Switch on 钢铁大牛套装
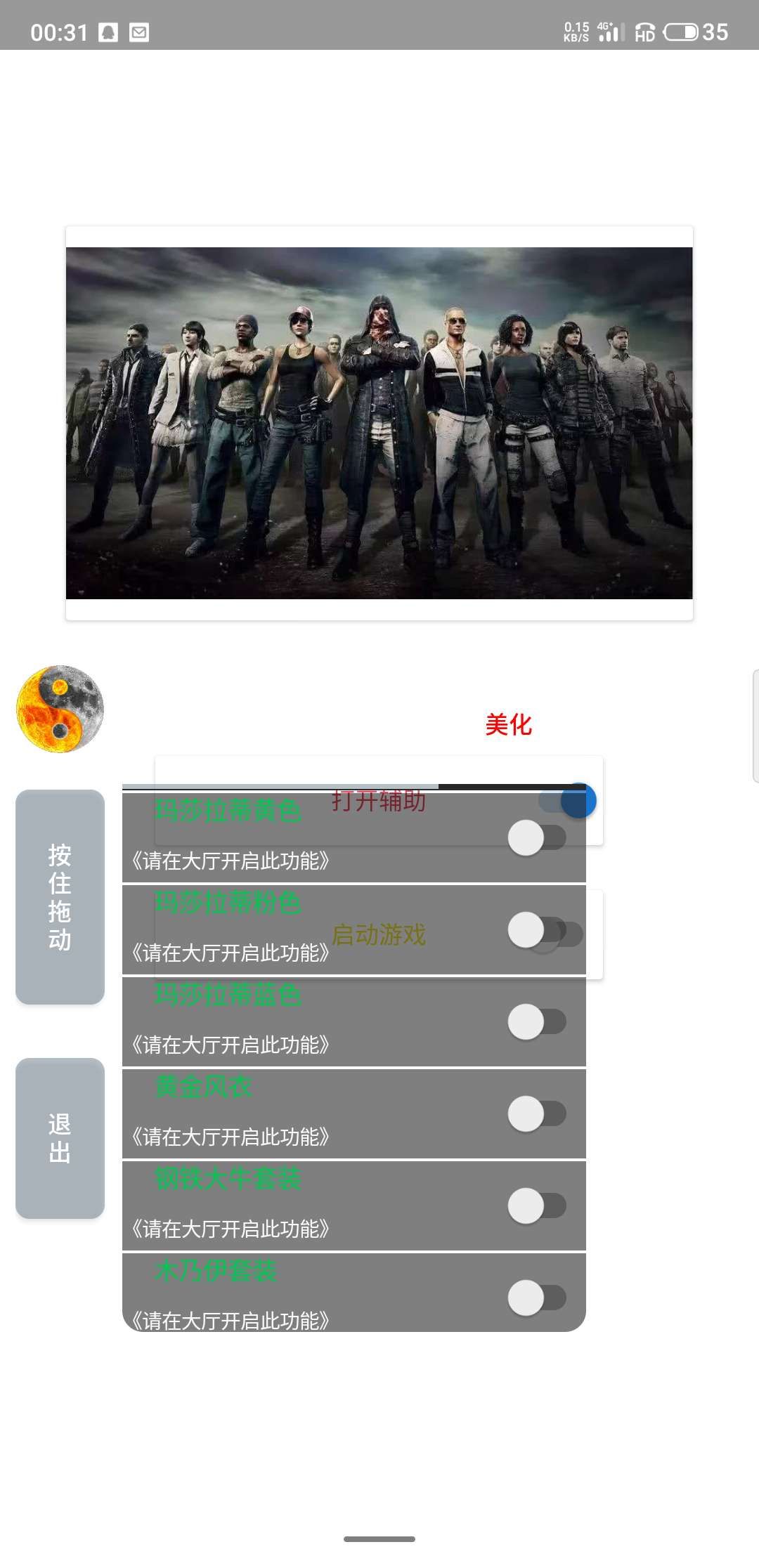Viewport: 759px width, 1568px height. 536,1206
